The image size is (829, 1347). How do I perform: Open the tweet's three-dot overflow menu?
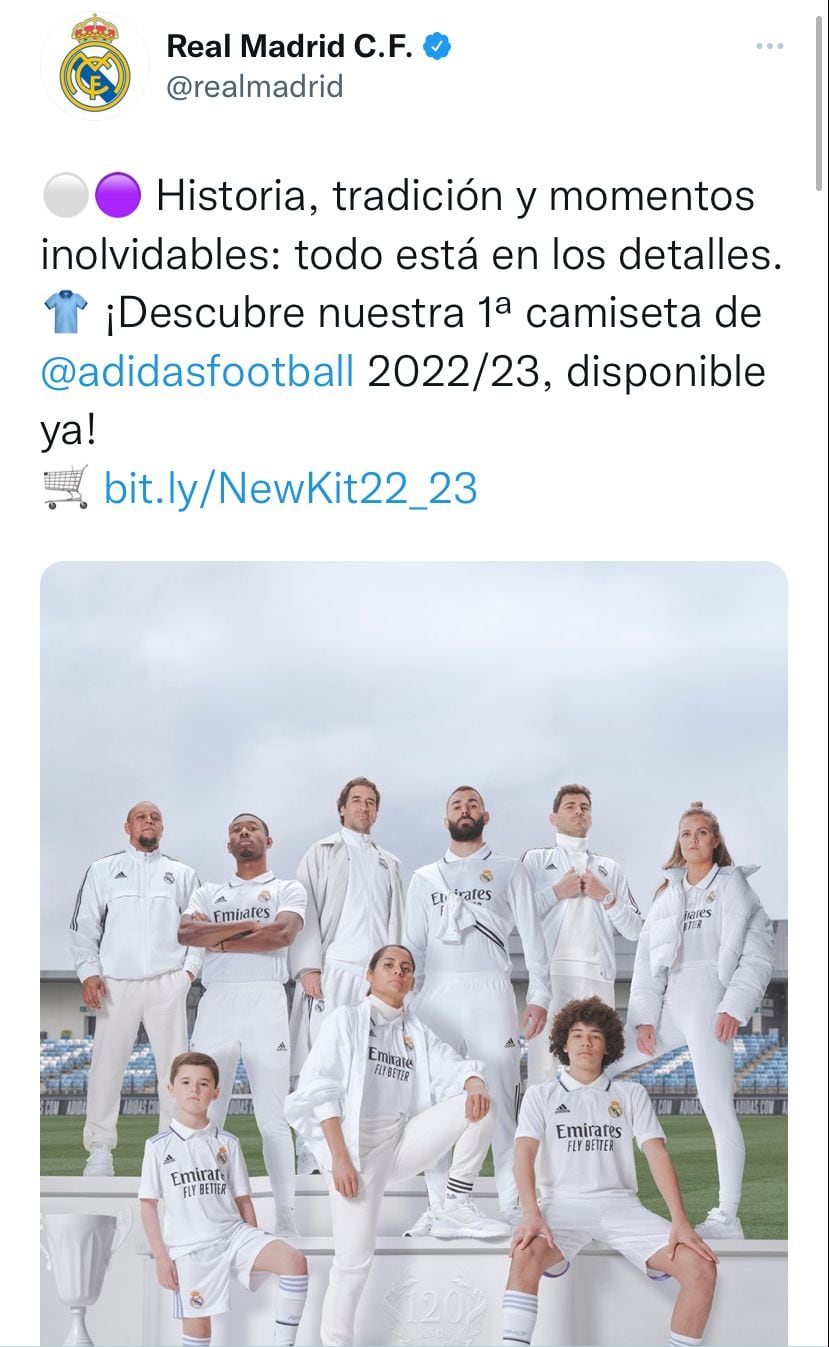click(x=768, y=46)
